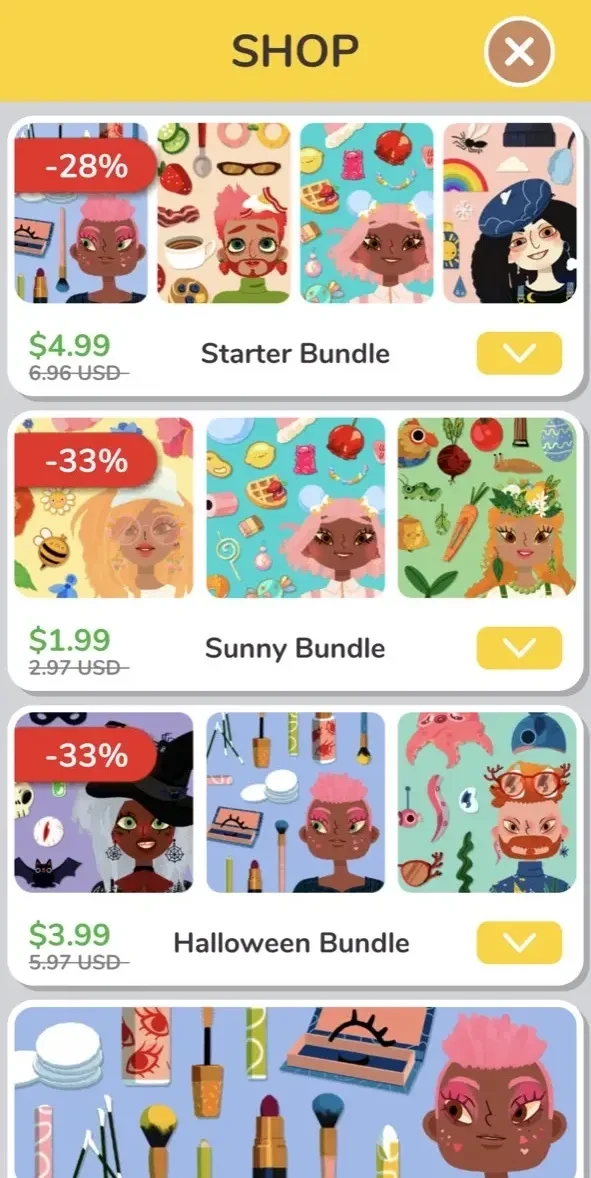Open the makeup pack card at bottom
Image resolution: width=591 pixels, height=1178 pixels.
(x=295, y=1089)
